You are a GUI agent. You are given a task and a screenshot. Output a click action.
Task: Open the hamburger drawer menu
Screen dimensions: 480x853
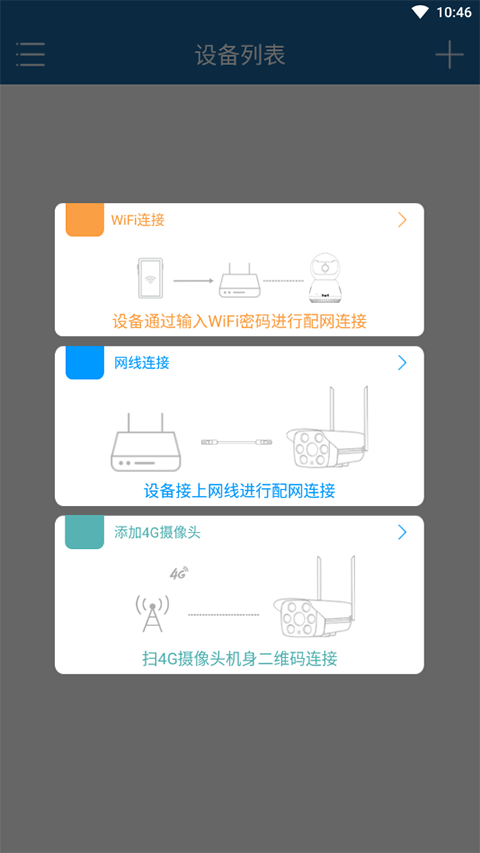coord(30,54)
